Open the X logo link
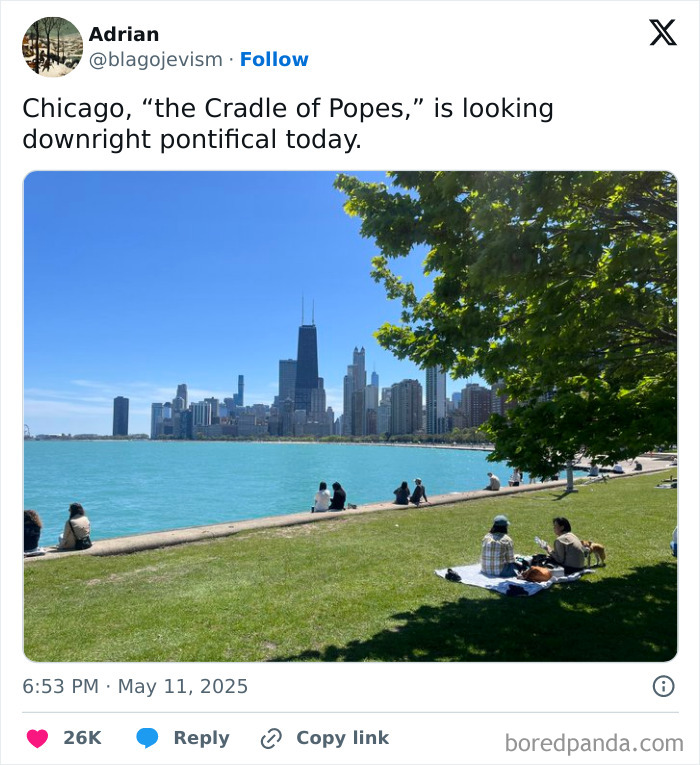 tap(663, 33)
